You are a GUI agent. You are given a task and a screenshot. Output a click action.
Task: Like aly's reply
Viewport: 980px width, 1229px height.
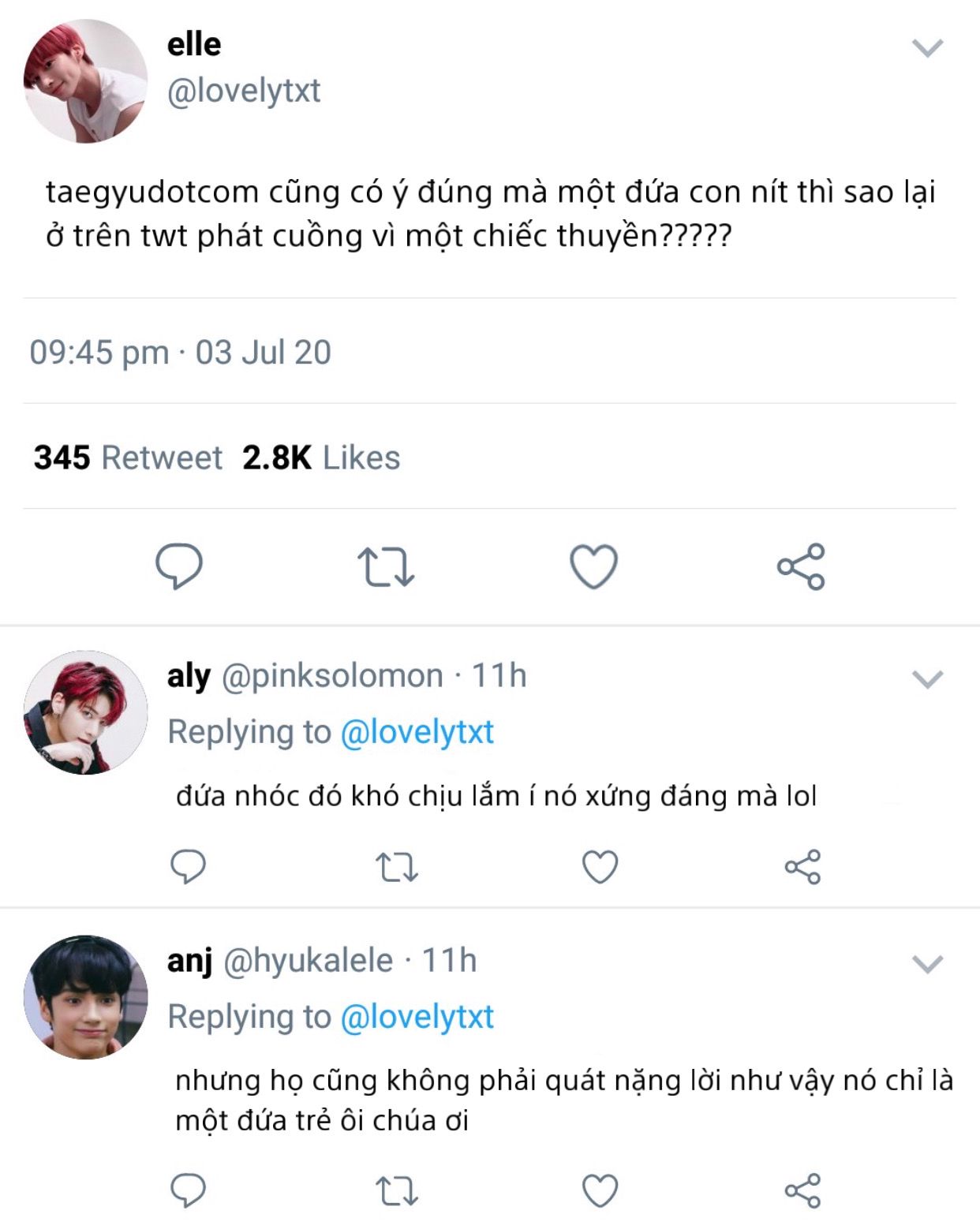pos(600,867)
